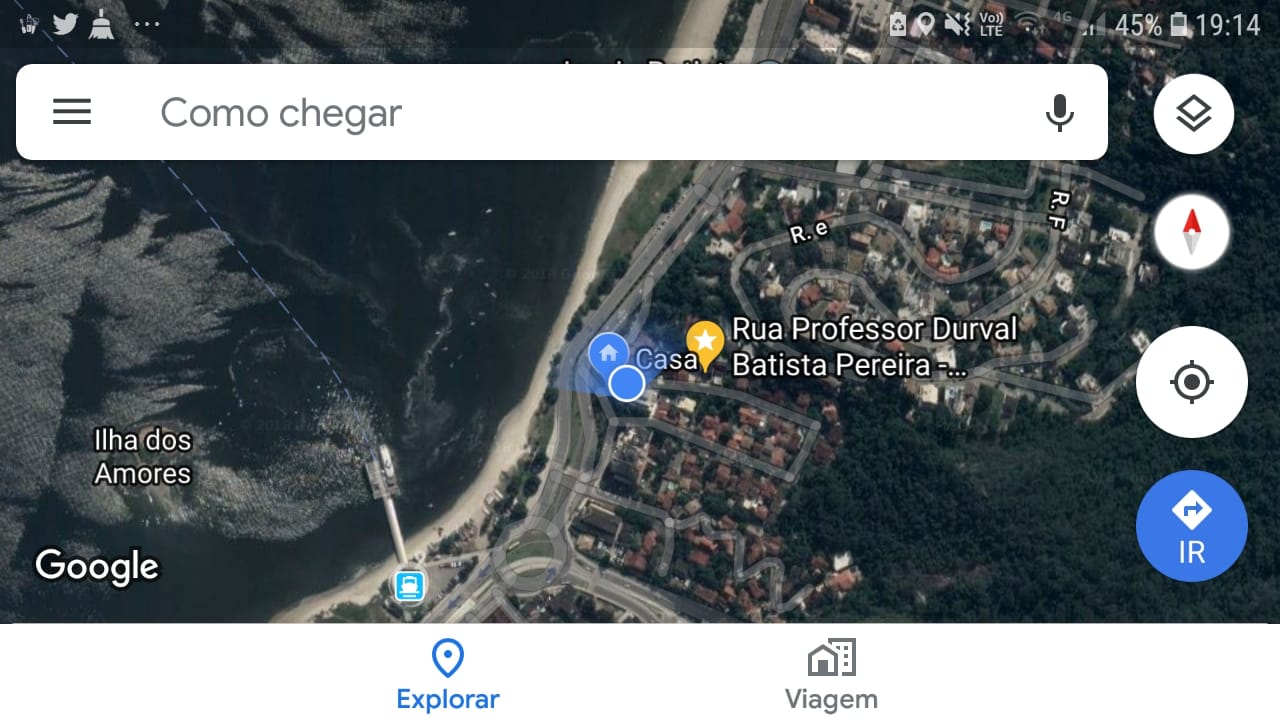Reset map orientation with the compass
This screenshot has width=1280, height=720.
pyautogui.click(x=1191, y=232)
